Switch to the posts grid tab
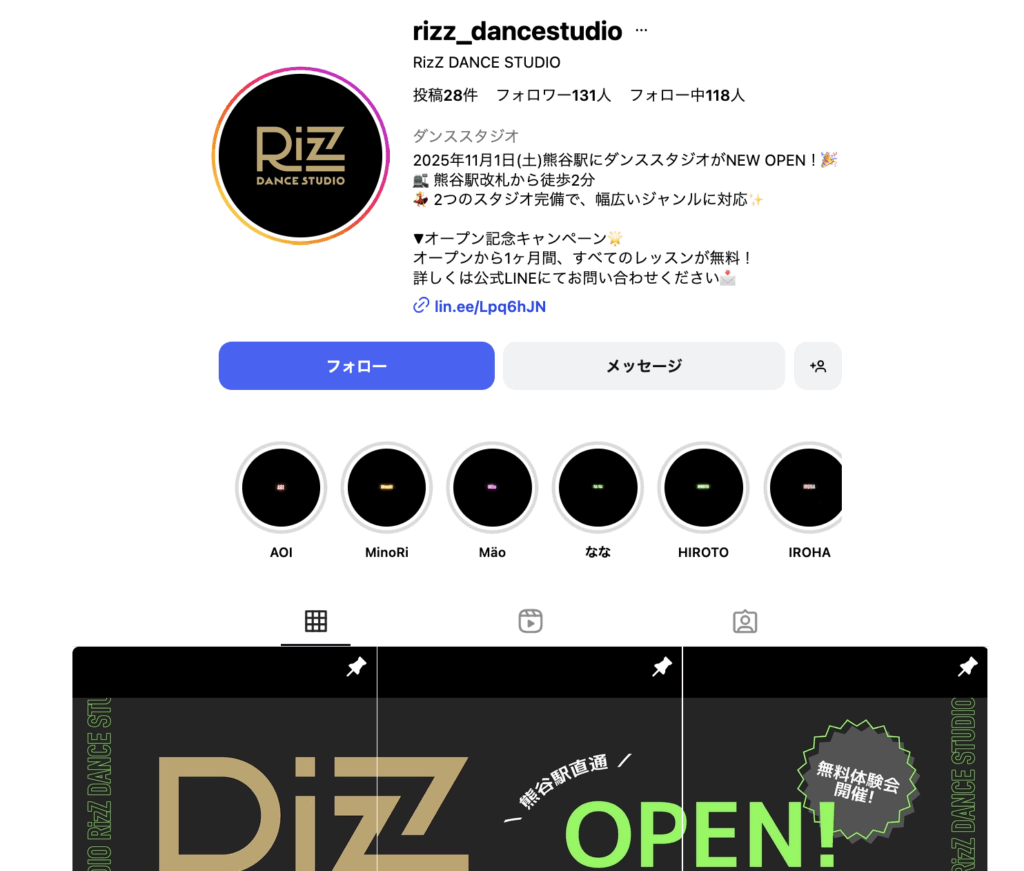Screen dimensions: 1024x871 (316, 621)
